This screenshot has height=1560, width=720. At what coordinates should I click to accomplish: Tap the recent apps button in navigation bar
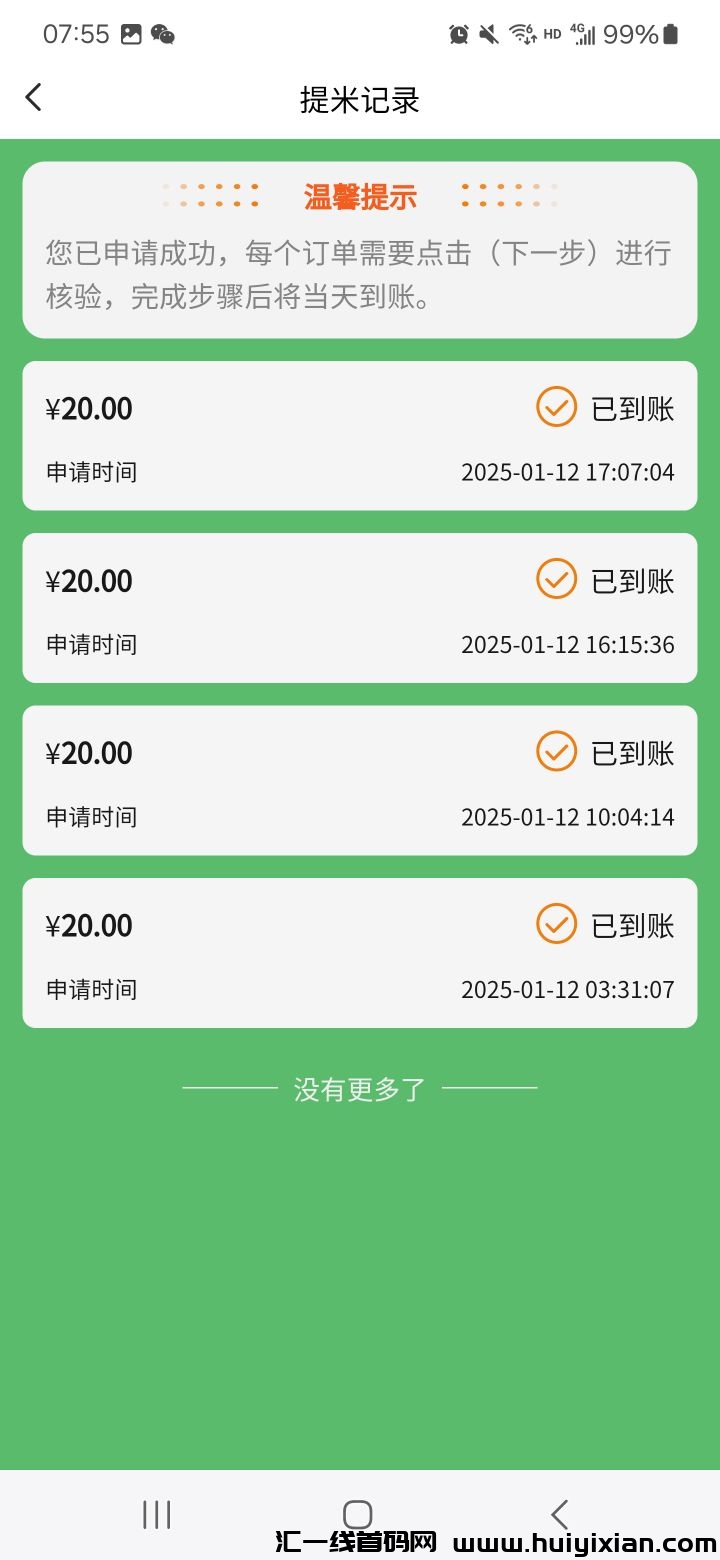pos(157,1513)
